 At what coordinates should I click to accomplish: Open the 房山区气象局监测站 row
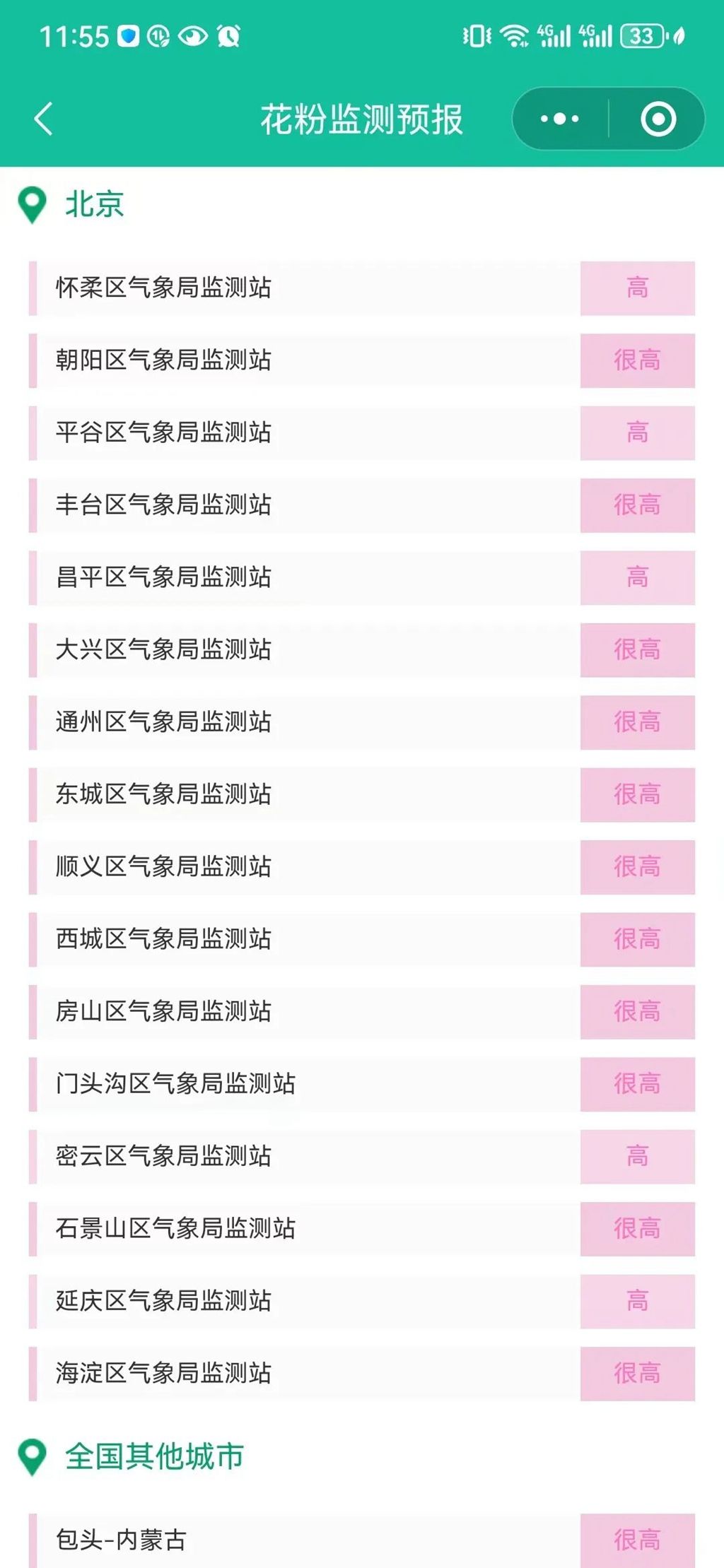pyautogui.click(x=361, y=1011)
